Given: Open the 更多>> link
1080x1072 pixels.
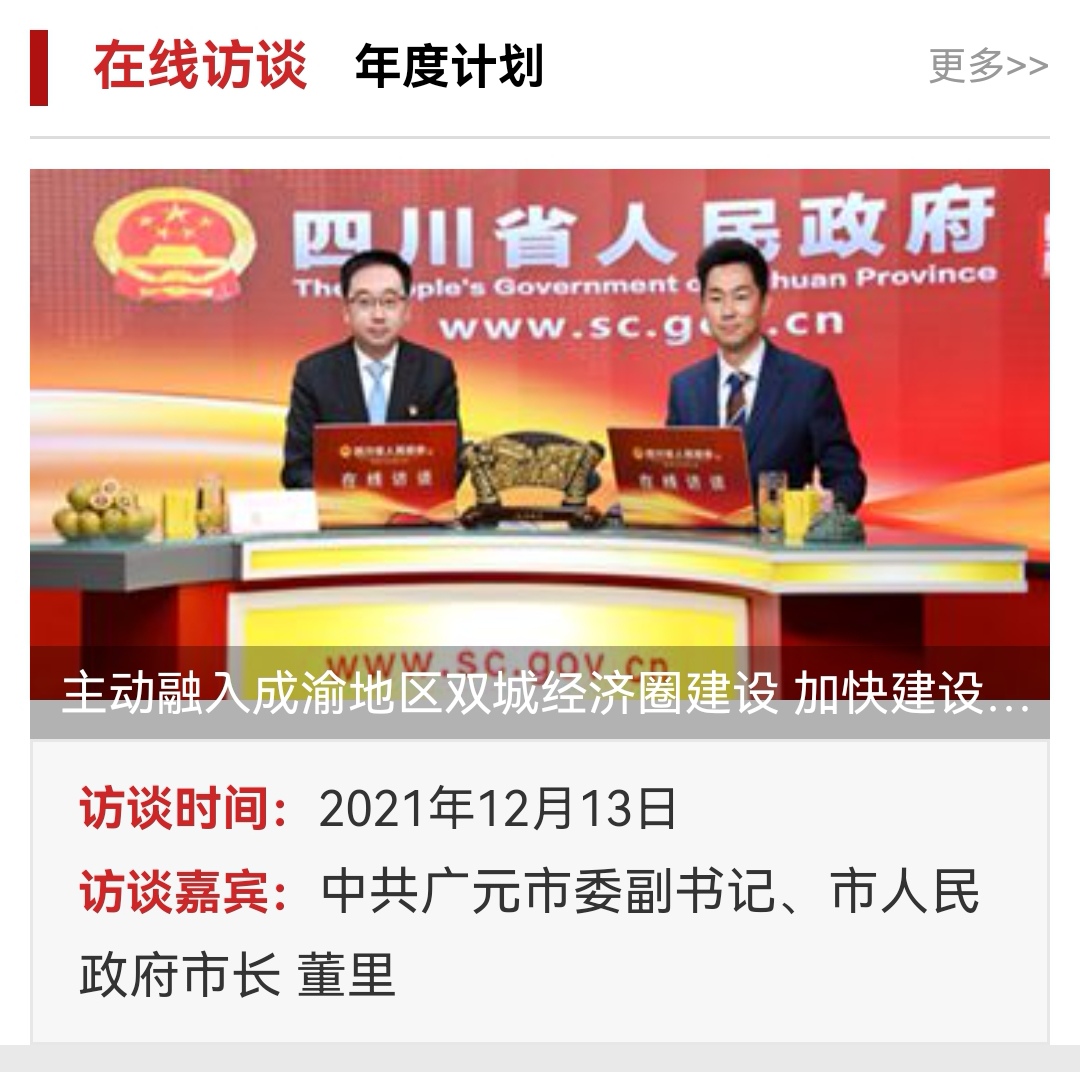Looking at the screenshot, I should tap(987, 66).
